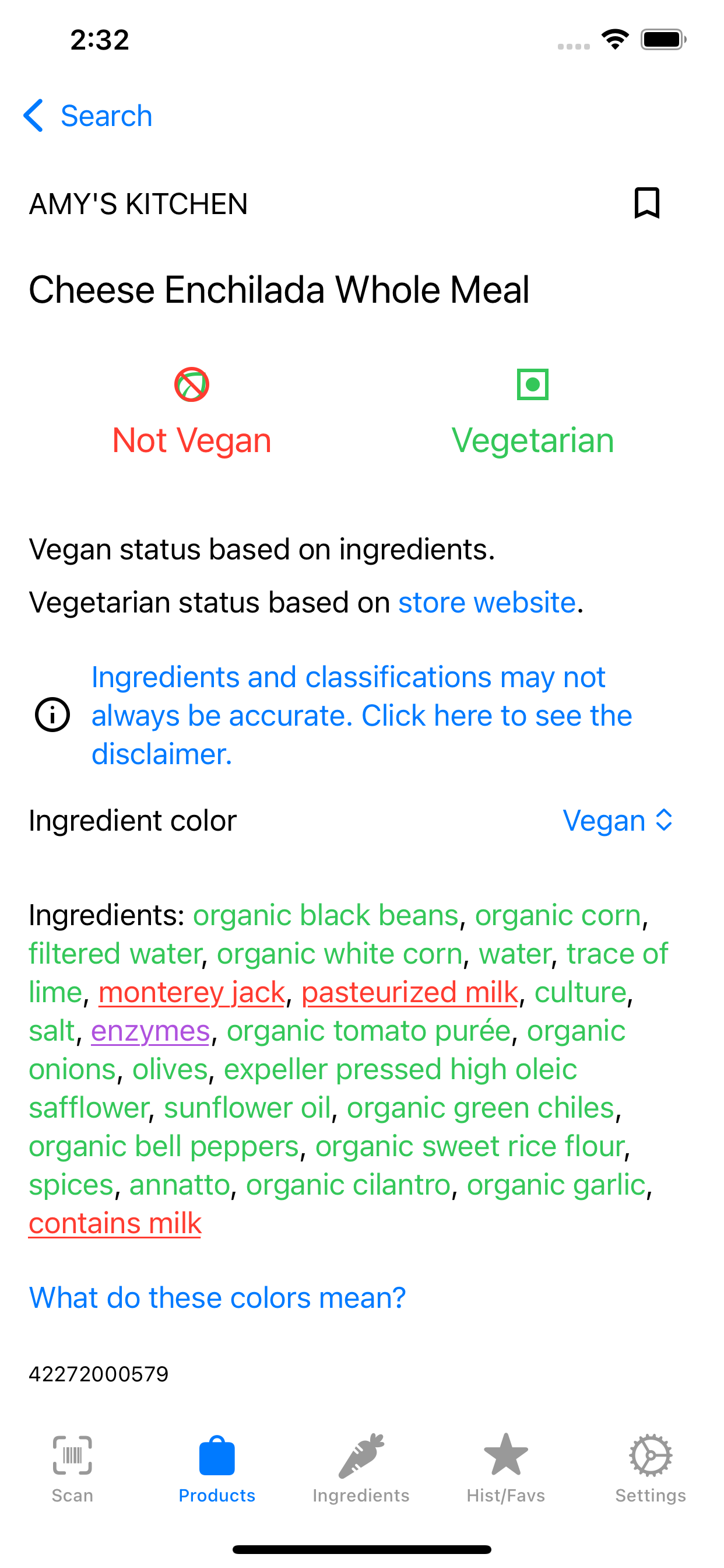The width and height of the screenshot is (724, 1568).
Task: Open 'What do these colors mean?'
Action: (x=217, y=1298)
